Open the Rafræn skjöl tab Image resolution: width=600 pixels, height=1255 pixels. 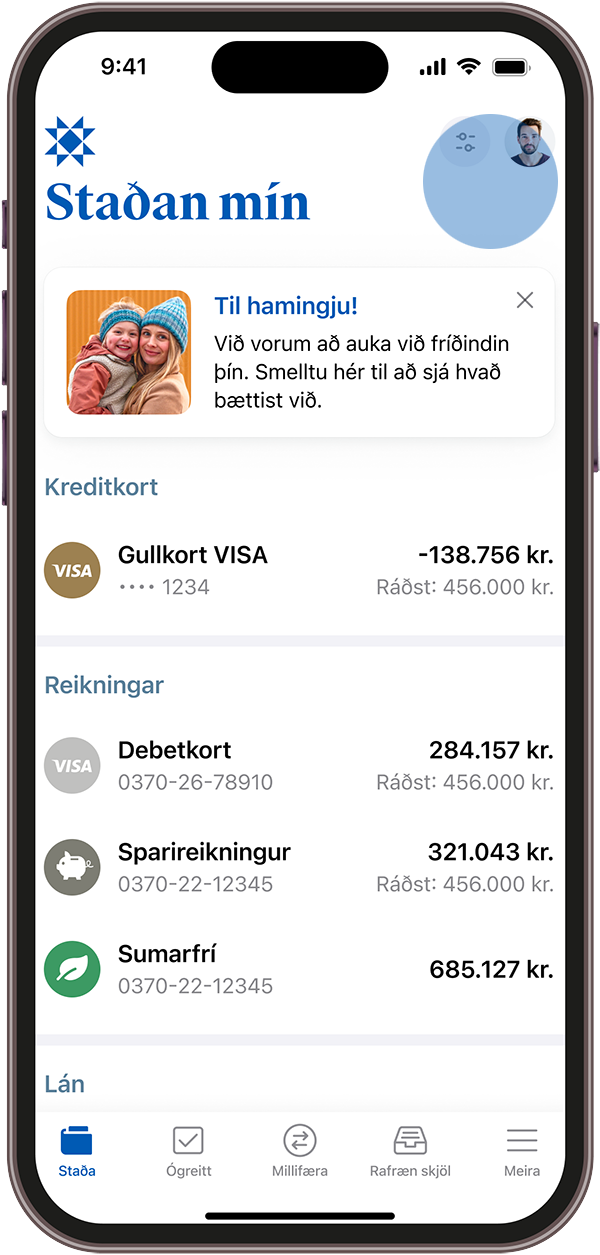point(410,1151)
